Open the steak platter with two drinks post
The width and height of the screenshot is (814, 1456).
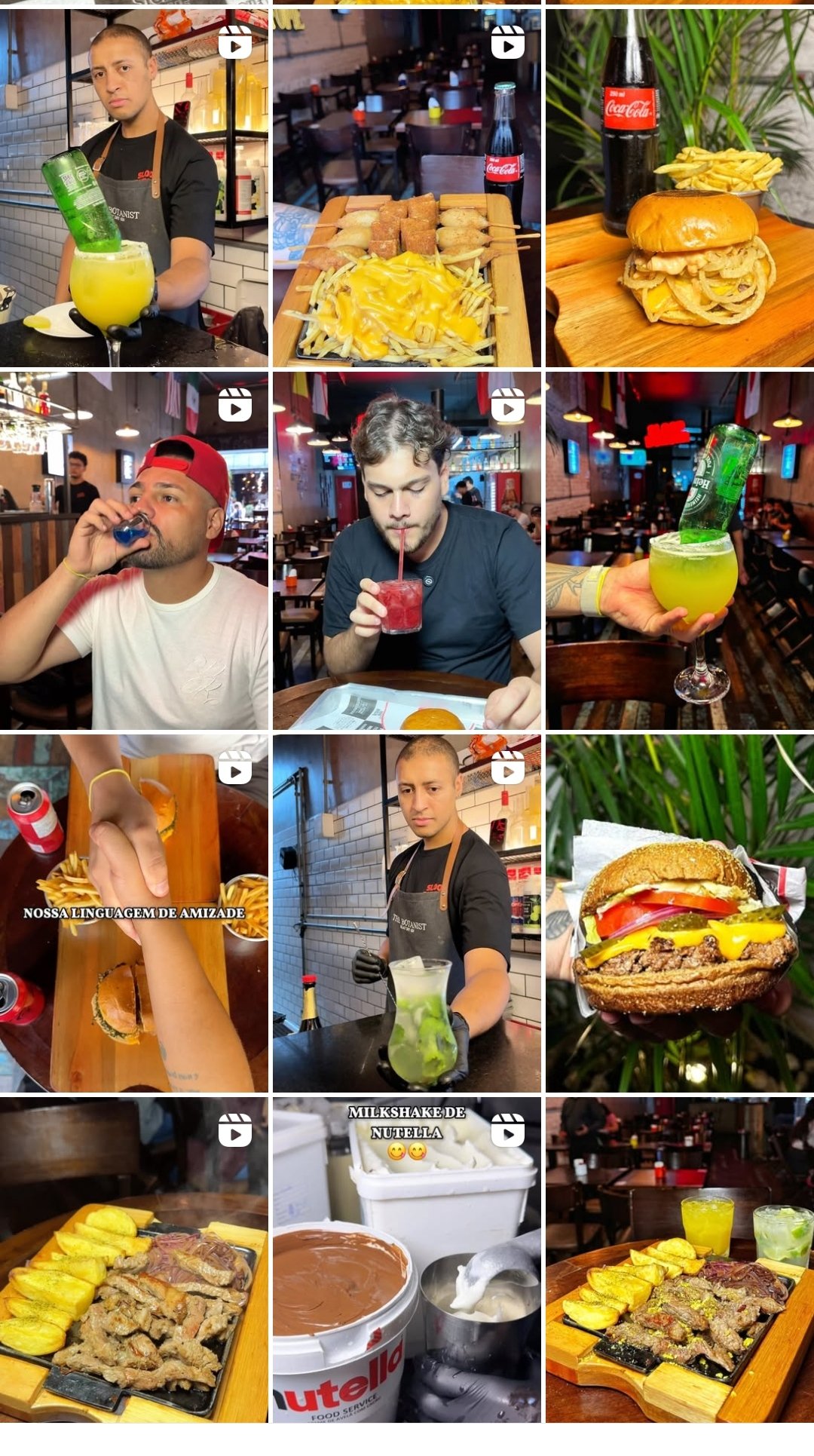click(679, 1261)
